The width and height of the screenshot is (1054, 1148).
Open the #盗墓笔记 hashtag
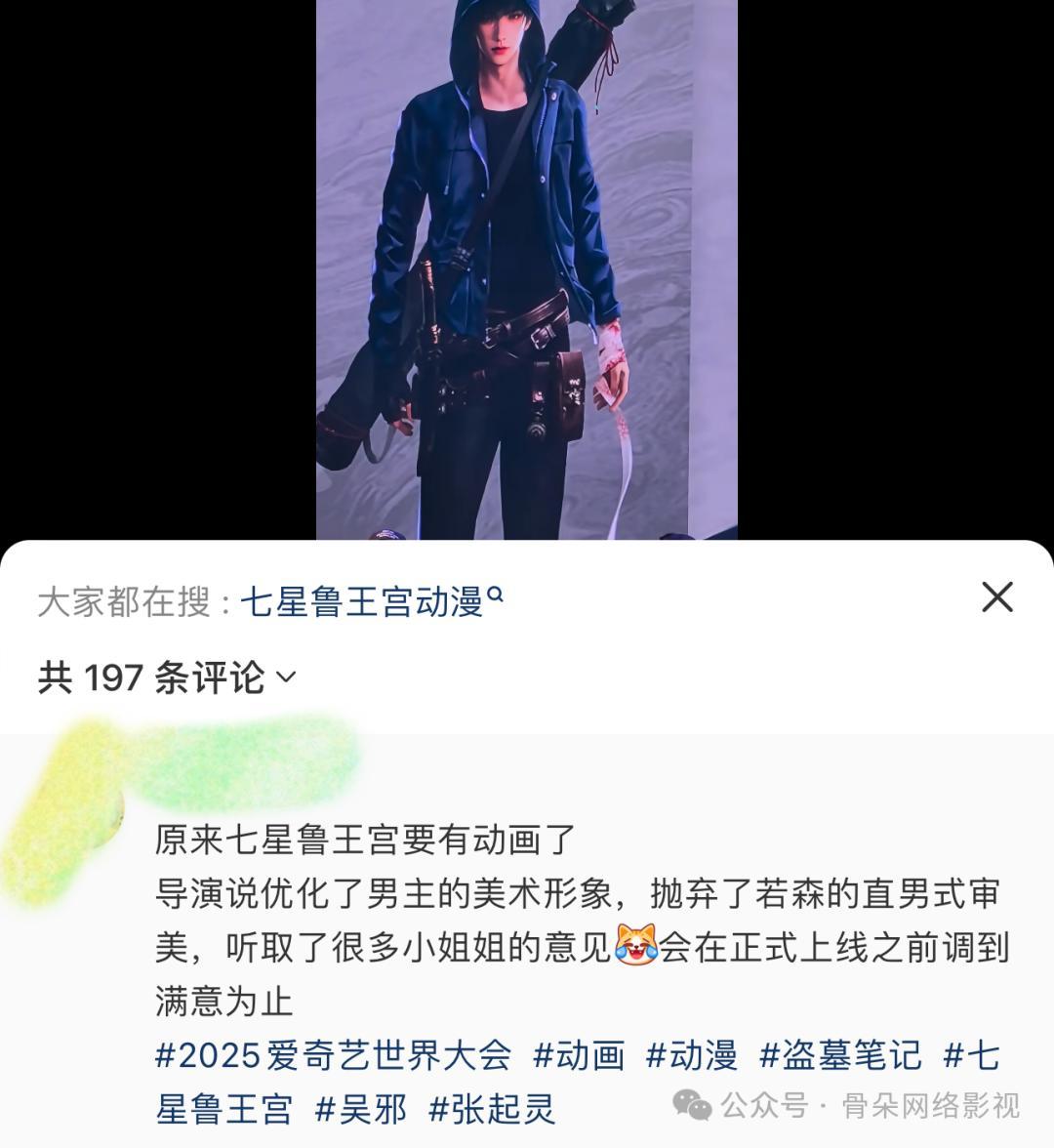[840, 1055]
